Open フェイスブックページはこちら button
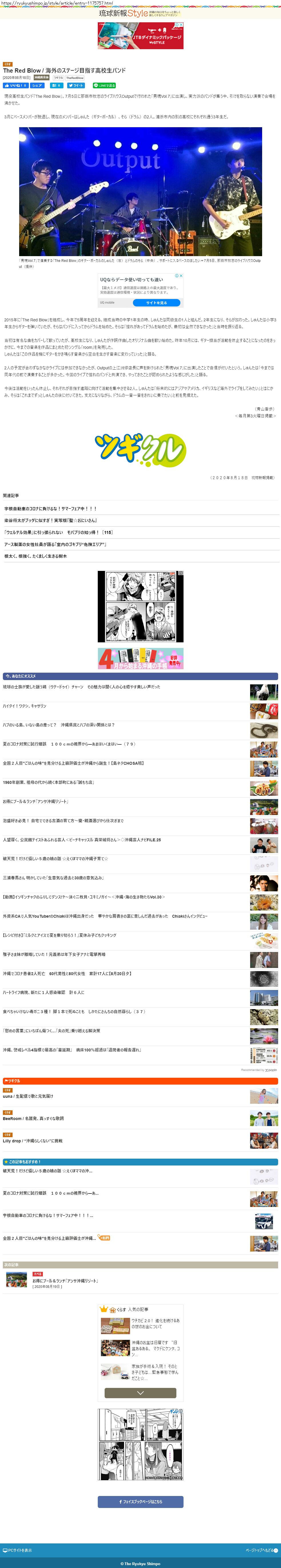Screen dimensions: 281x1568 pyautogui.click(x=141, y=1502)
